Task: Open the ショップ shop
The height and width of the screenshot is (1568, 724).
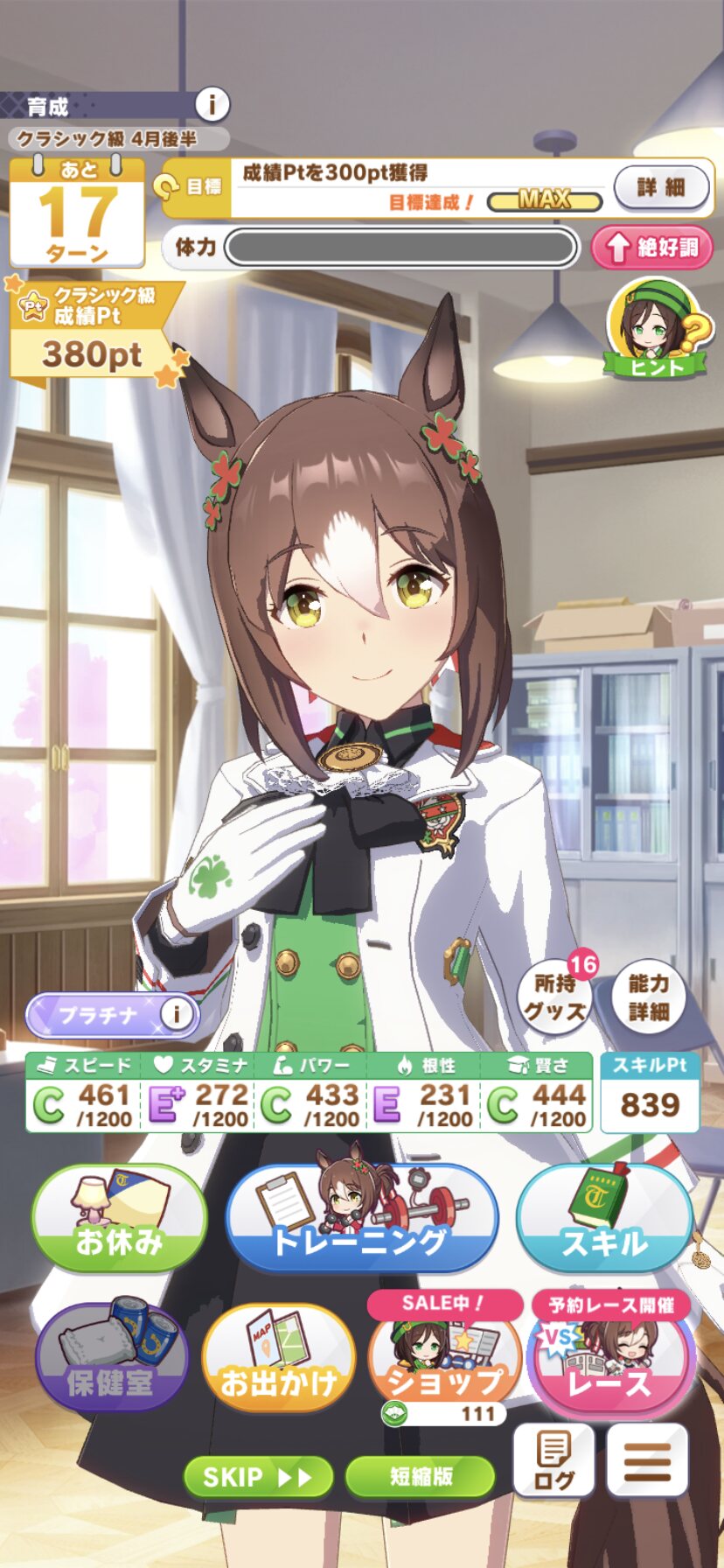Action: click(445, 1356)
